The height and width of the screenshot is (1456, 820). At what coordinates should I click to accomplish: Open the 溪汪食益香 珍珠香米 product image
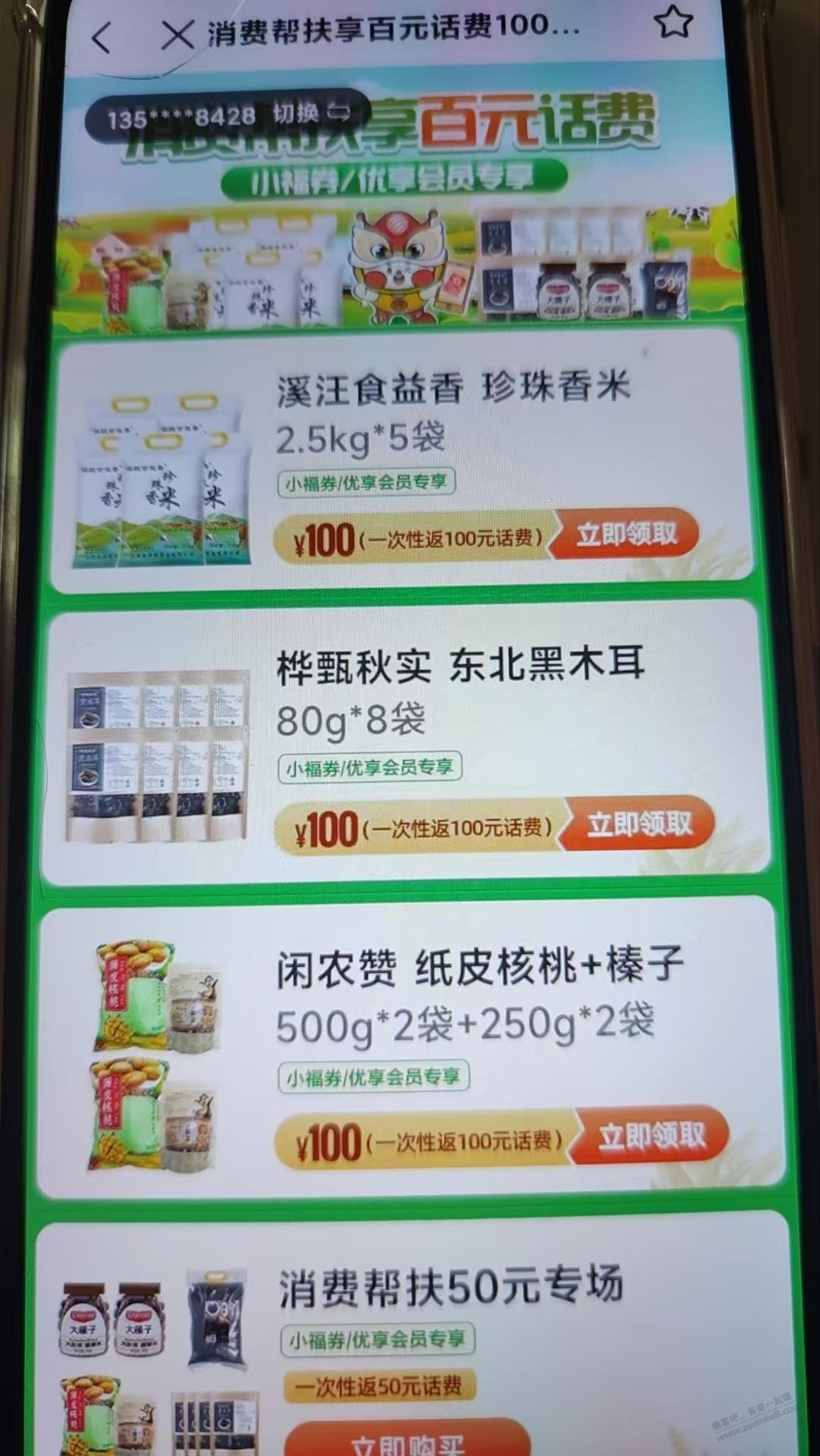[162, 482]
